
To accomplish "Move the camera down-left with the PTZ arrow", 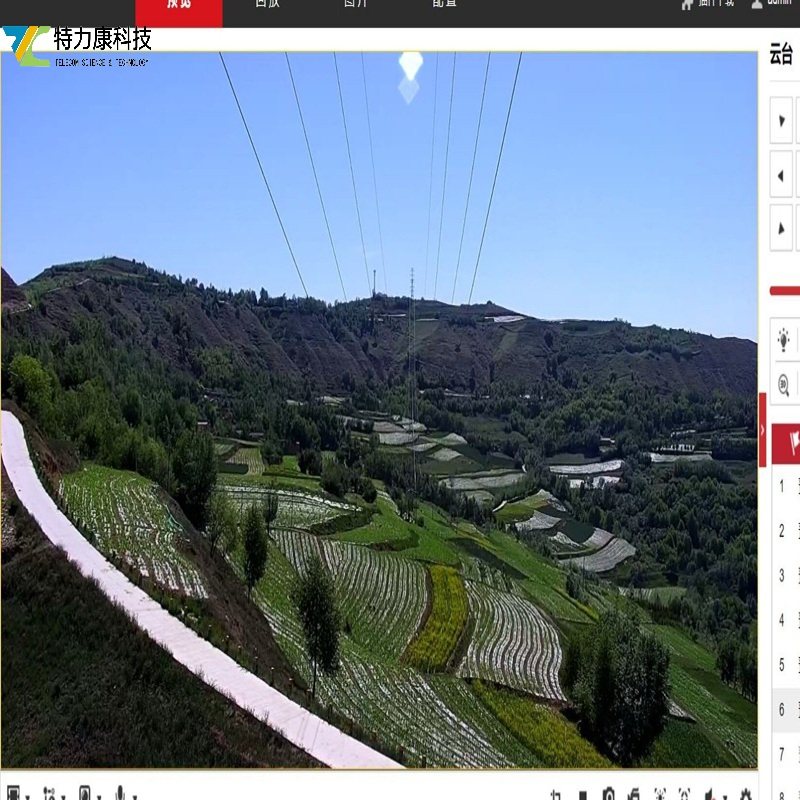I will click(x=783, y=231).
